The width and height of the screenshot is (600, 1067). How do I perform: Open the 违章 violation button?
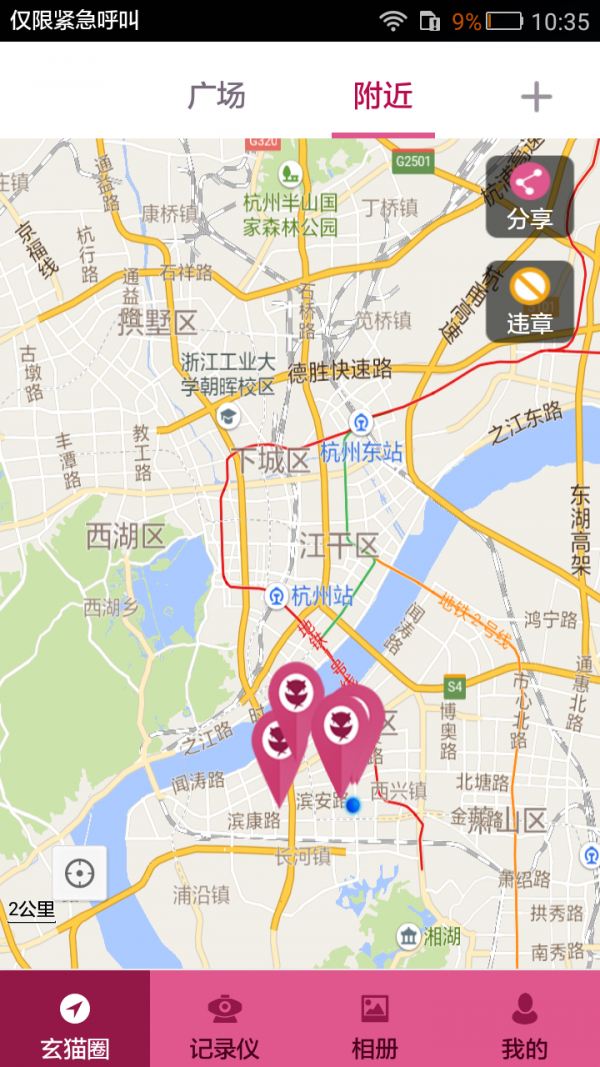[x=529, y=301]
